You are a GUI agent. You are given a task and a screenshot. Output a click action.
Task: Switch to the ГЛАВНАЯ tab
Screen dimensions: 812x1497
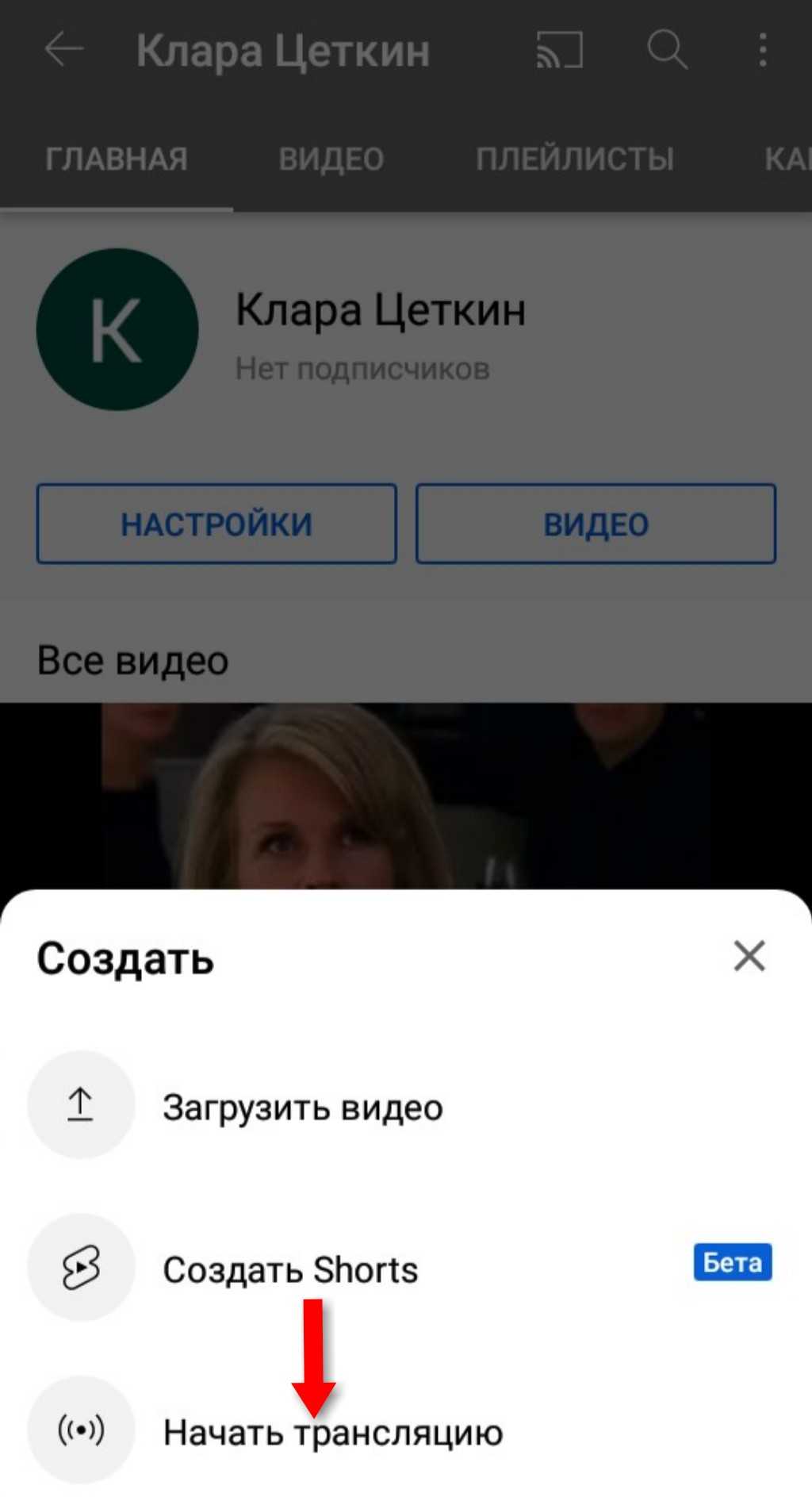pos(116,159)
